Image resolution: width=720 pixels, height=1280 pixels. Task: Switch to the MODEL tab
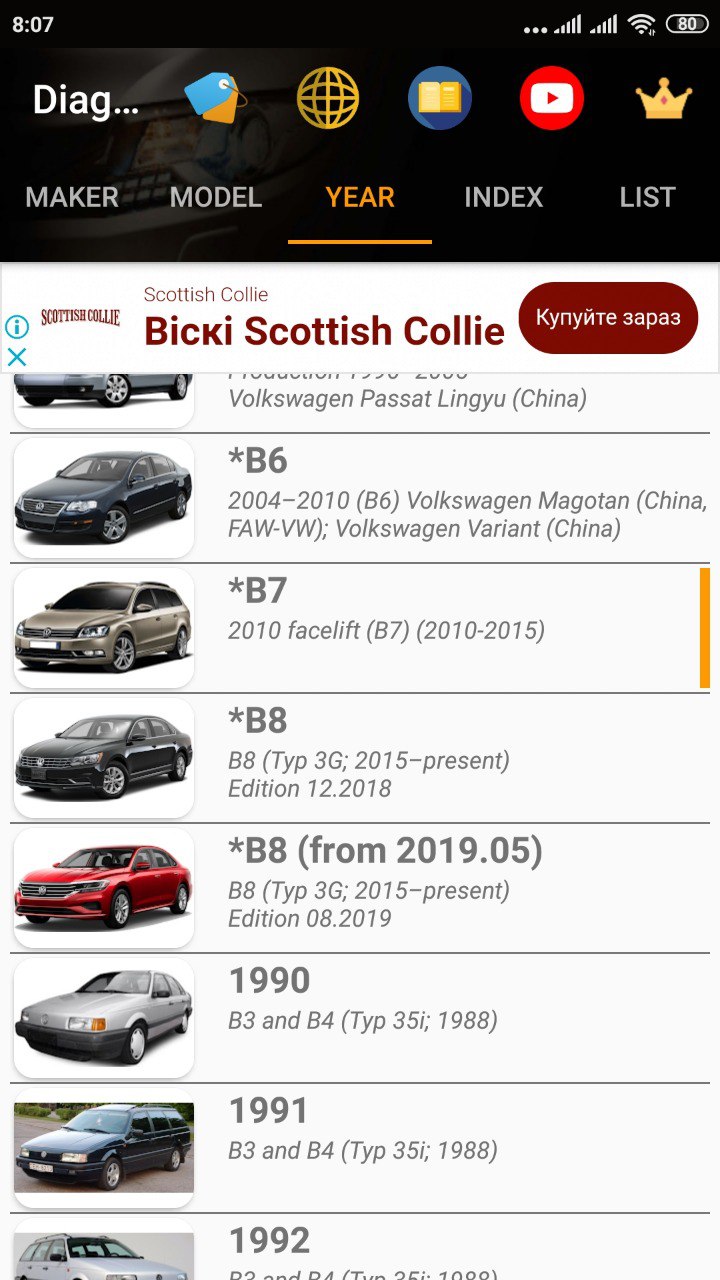coord(216,197)
